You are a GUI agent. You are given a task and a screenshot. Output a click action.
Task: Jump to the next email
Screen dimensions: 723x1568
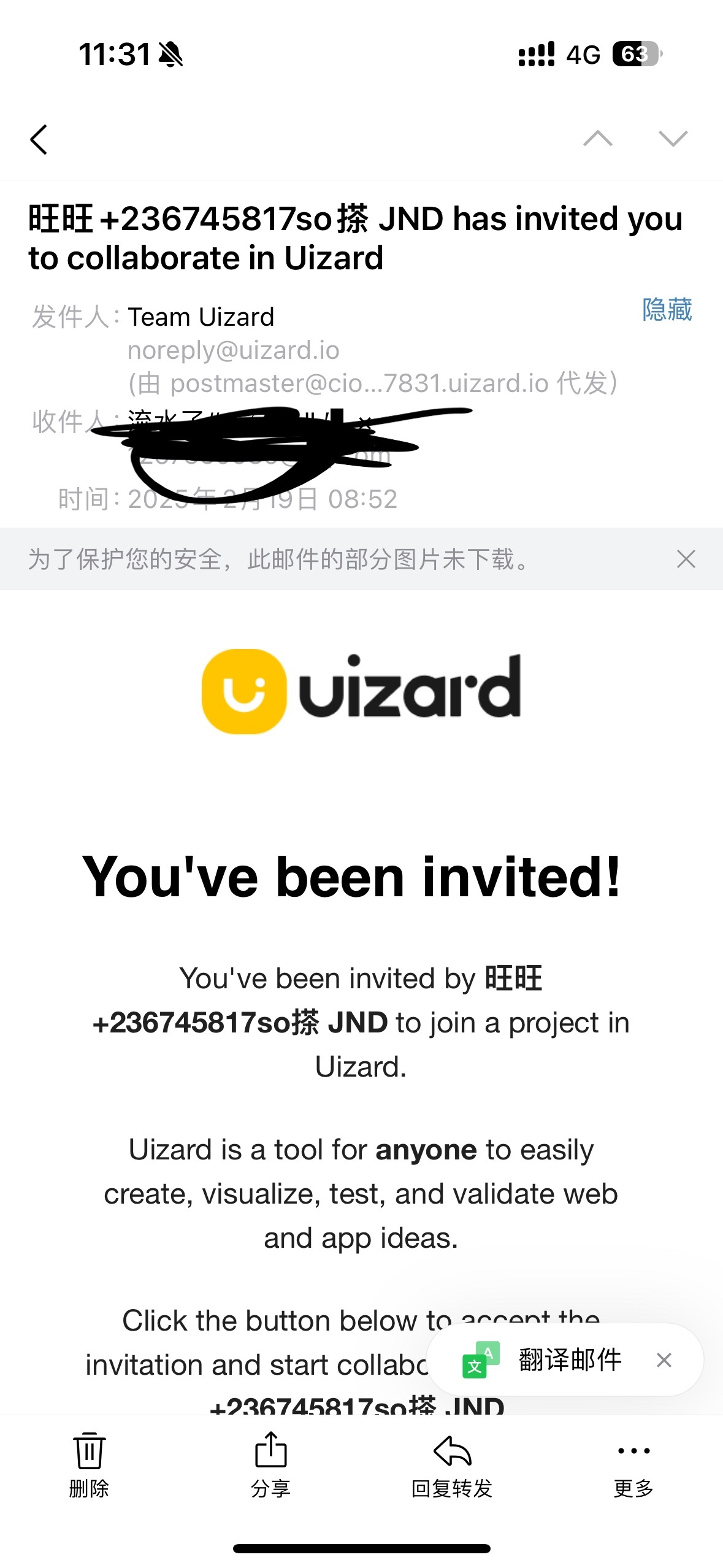(673, 139)
